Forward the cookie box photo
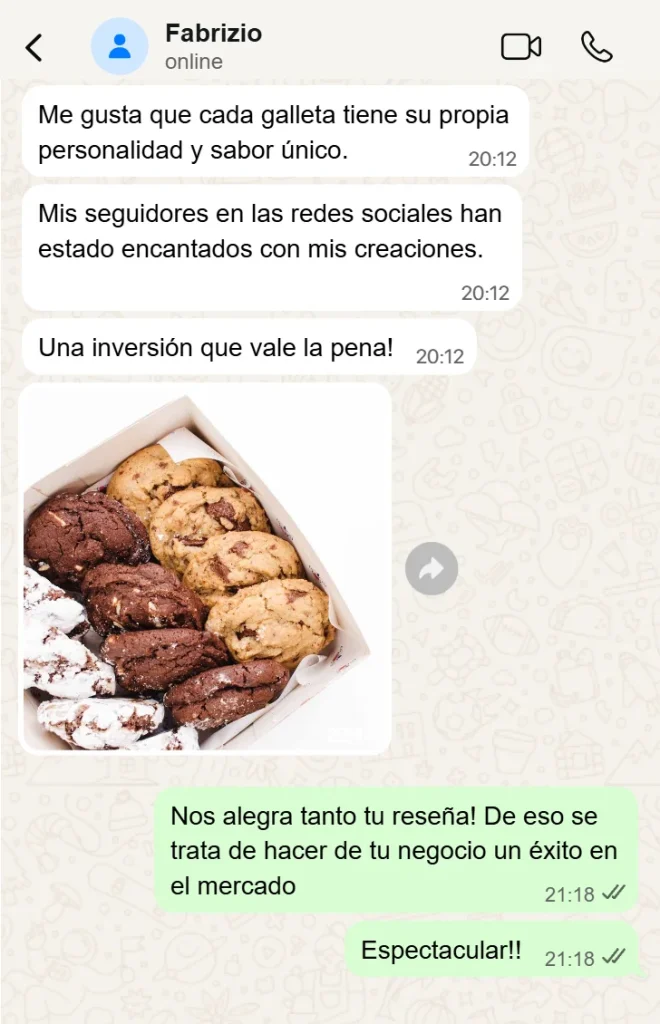Screen dimensions: 660x1024 coord(431,569)
